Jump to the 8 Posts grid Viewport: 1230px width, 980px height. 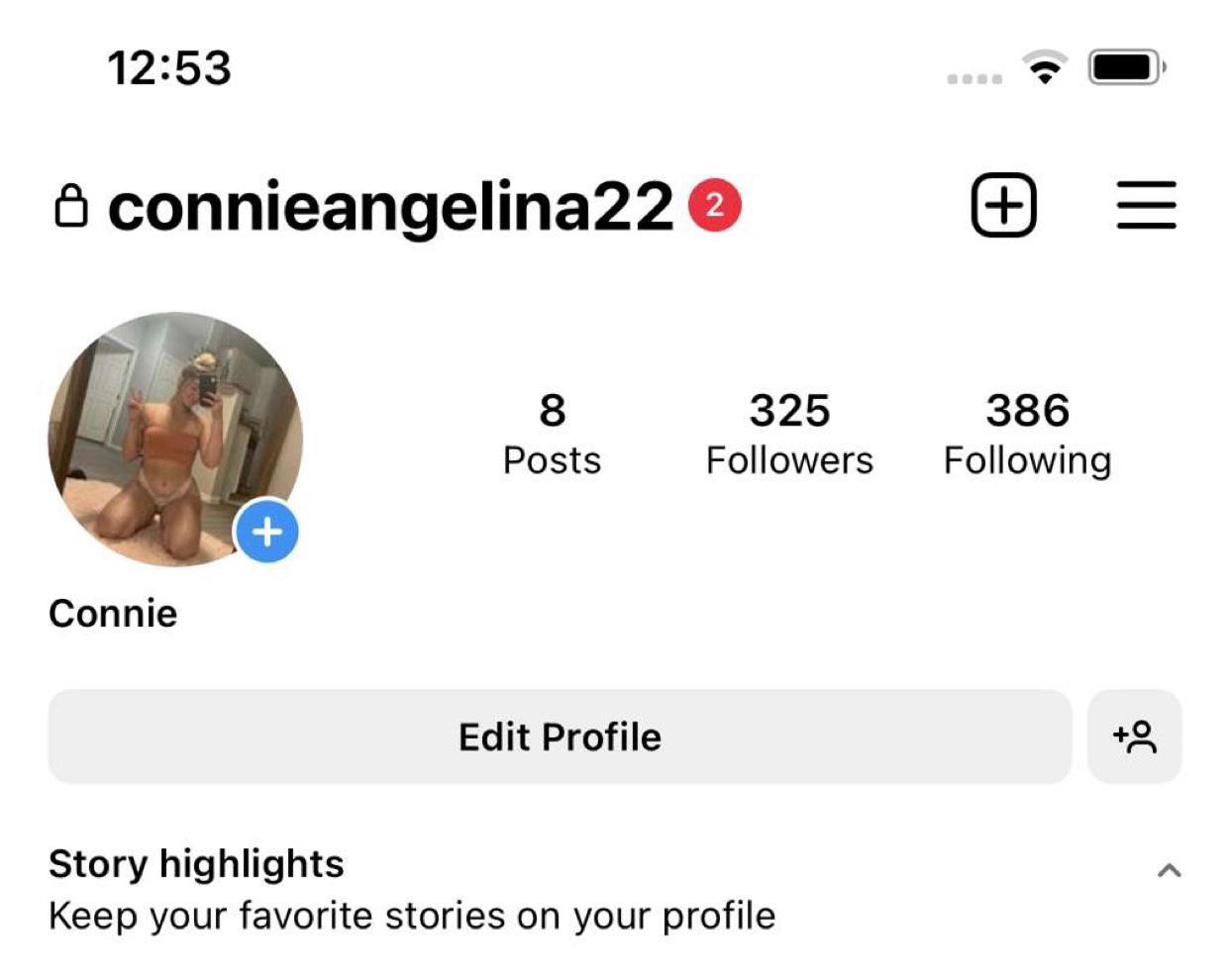[552, 434]
